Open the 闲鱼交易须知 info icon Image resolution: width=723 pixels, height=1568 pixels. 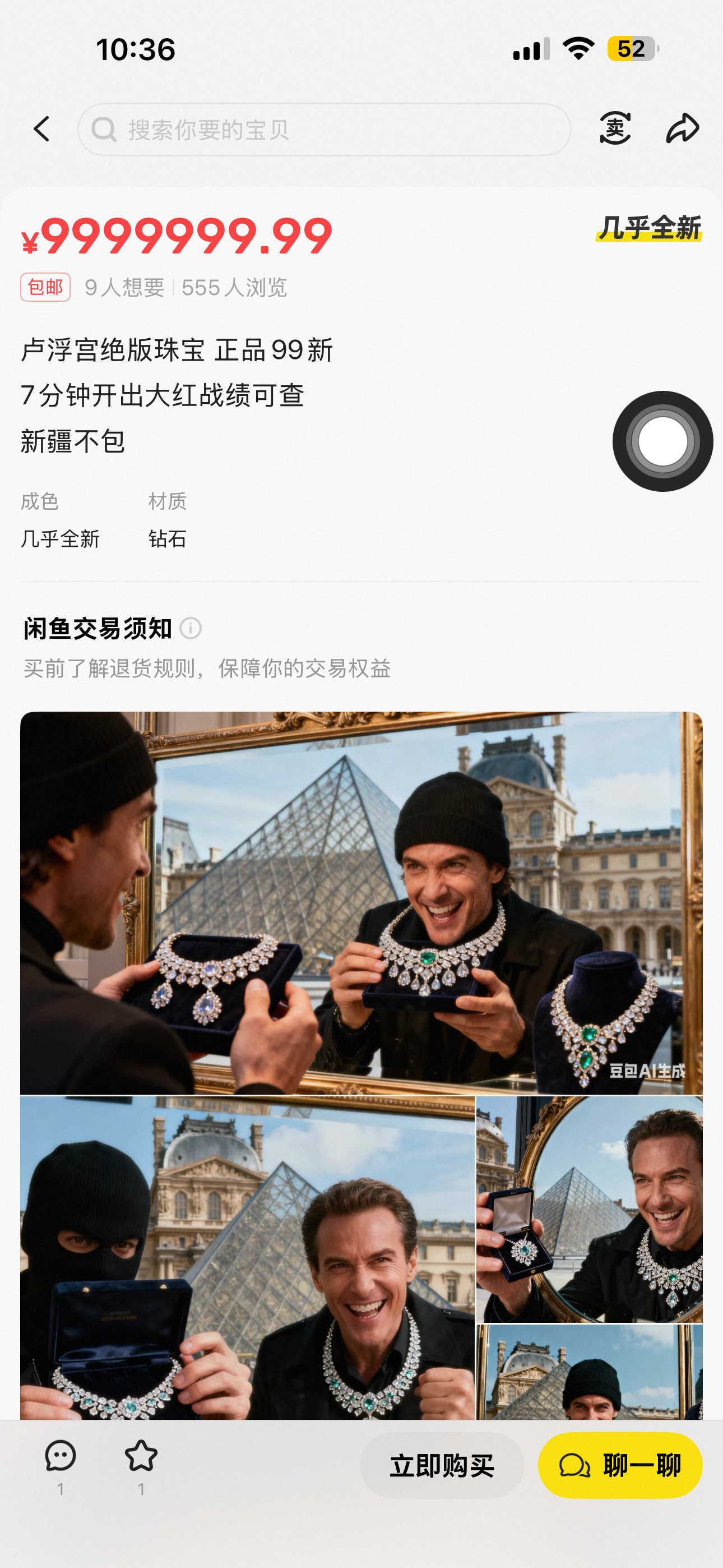pyautogui.click(x=191, y=628)
